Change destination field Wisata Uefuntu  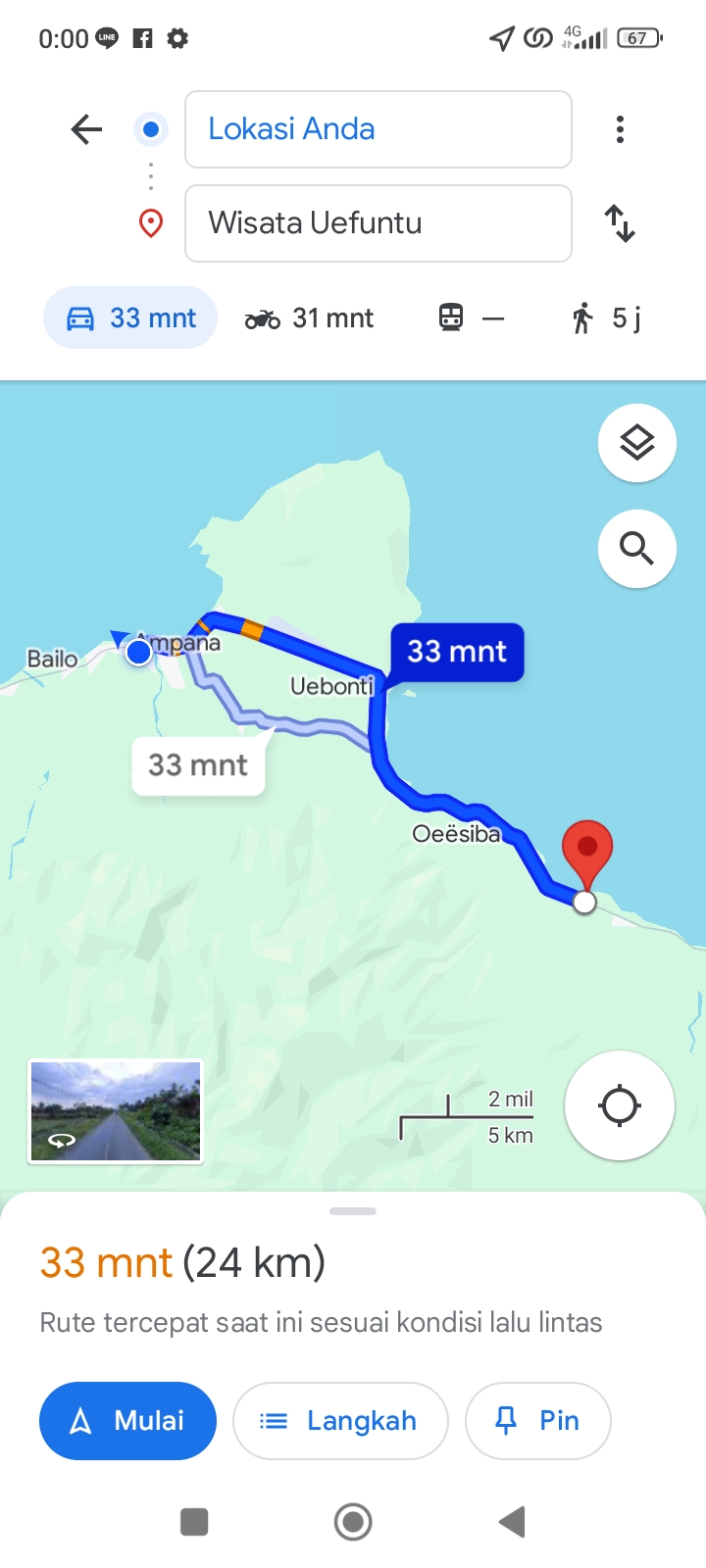click(378, 223)
